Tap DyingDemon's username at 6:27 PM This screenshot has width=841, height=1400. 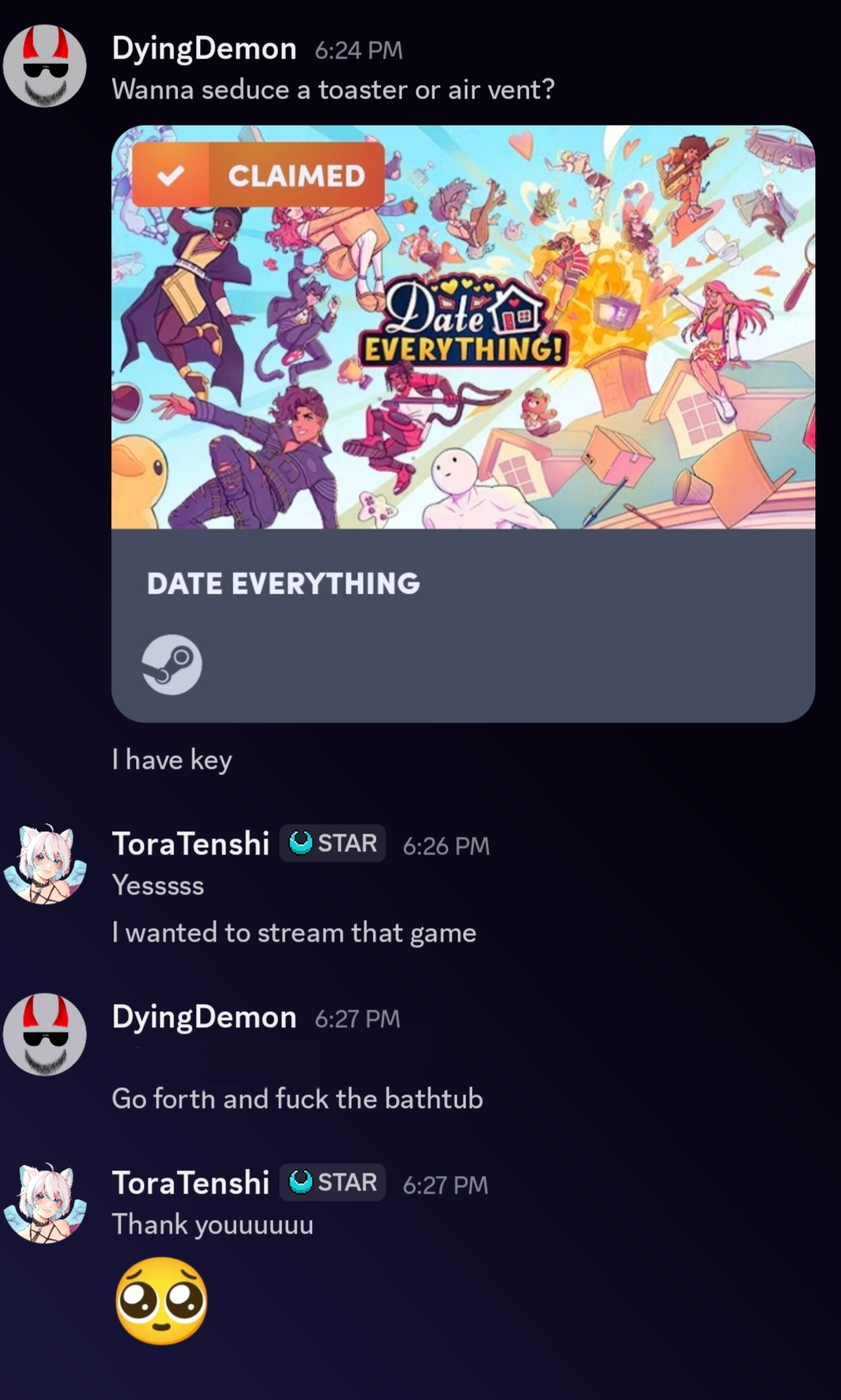tap(204, 1017)
